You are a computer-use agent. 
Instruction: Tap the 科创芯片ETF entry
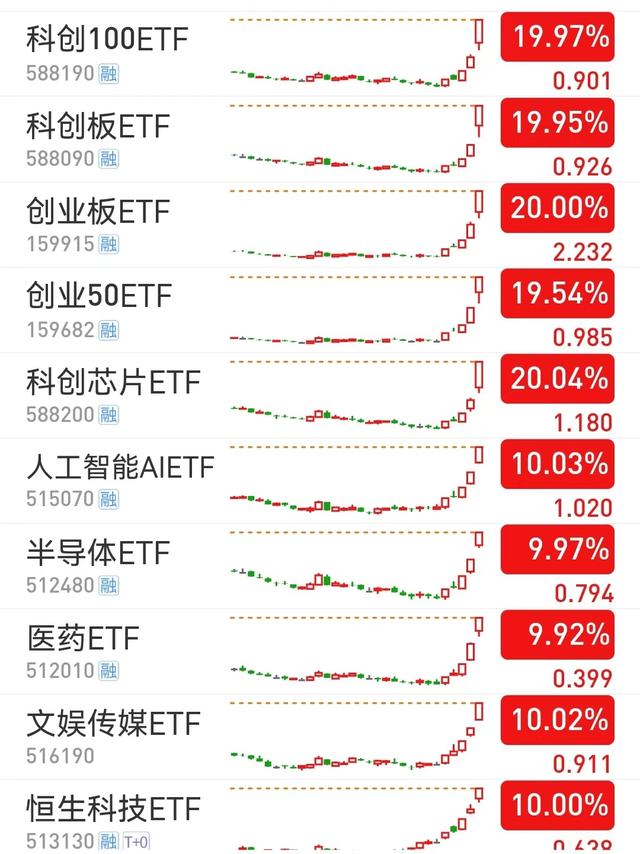(x=113, y=381)
